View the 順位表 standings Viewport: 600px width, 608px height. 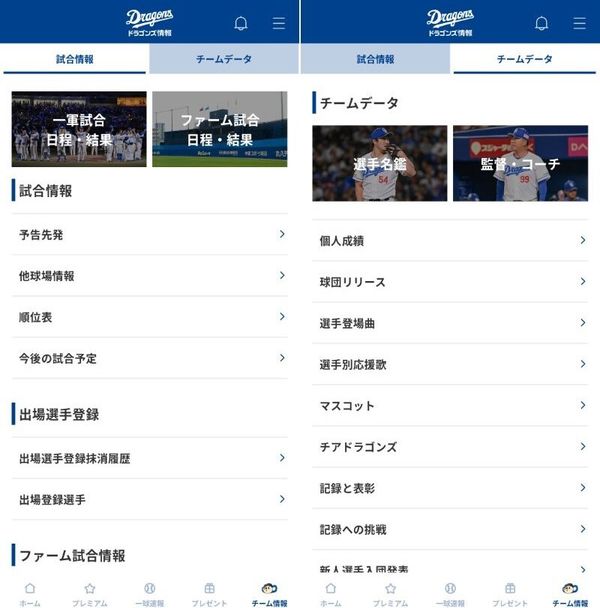click(150, 317)
